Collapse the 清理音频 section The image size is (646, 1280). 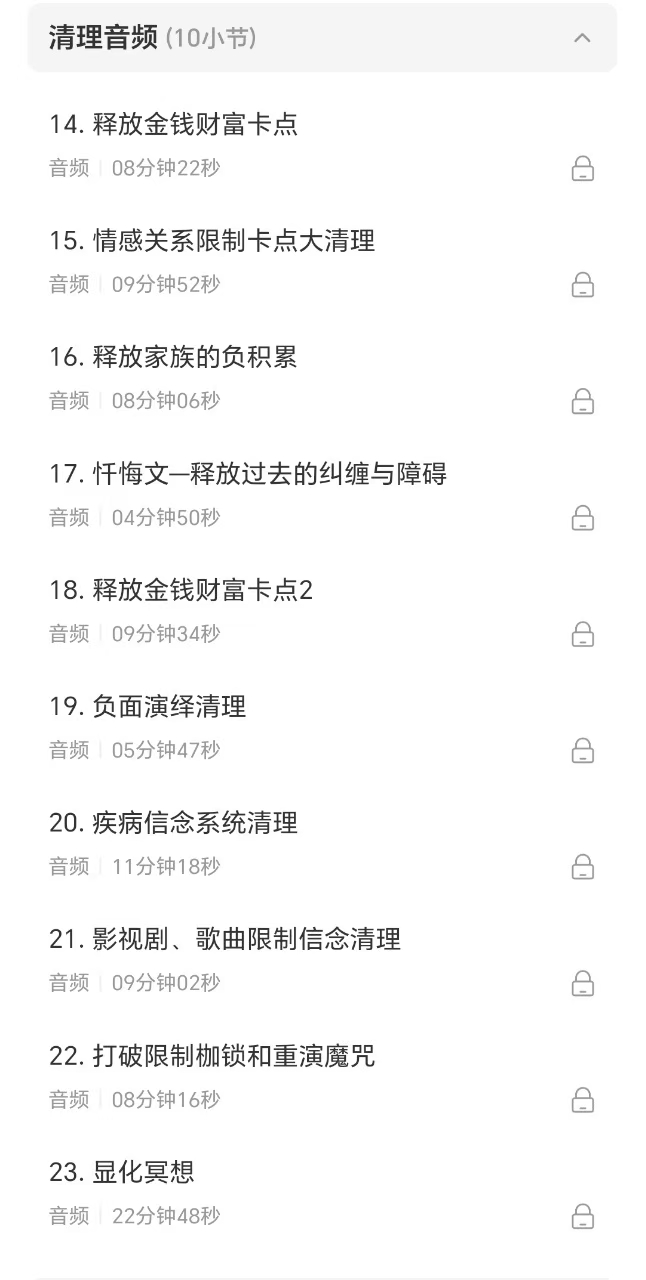582,39
